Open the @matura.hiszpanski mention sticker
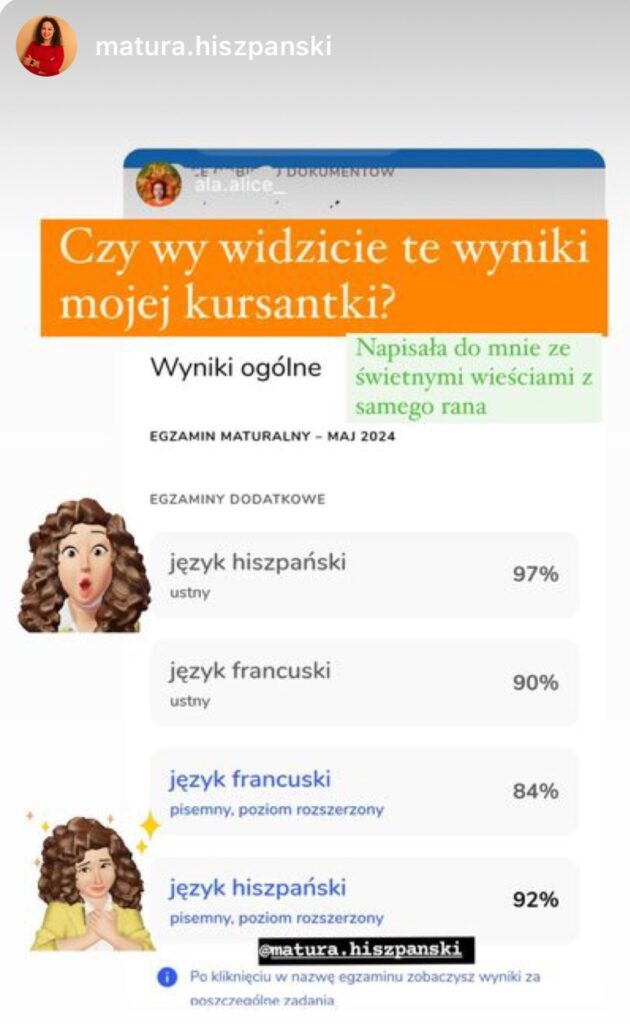Image resolution: width=630 pixels, height=1024 pixels. (360, 948)
